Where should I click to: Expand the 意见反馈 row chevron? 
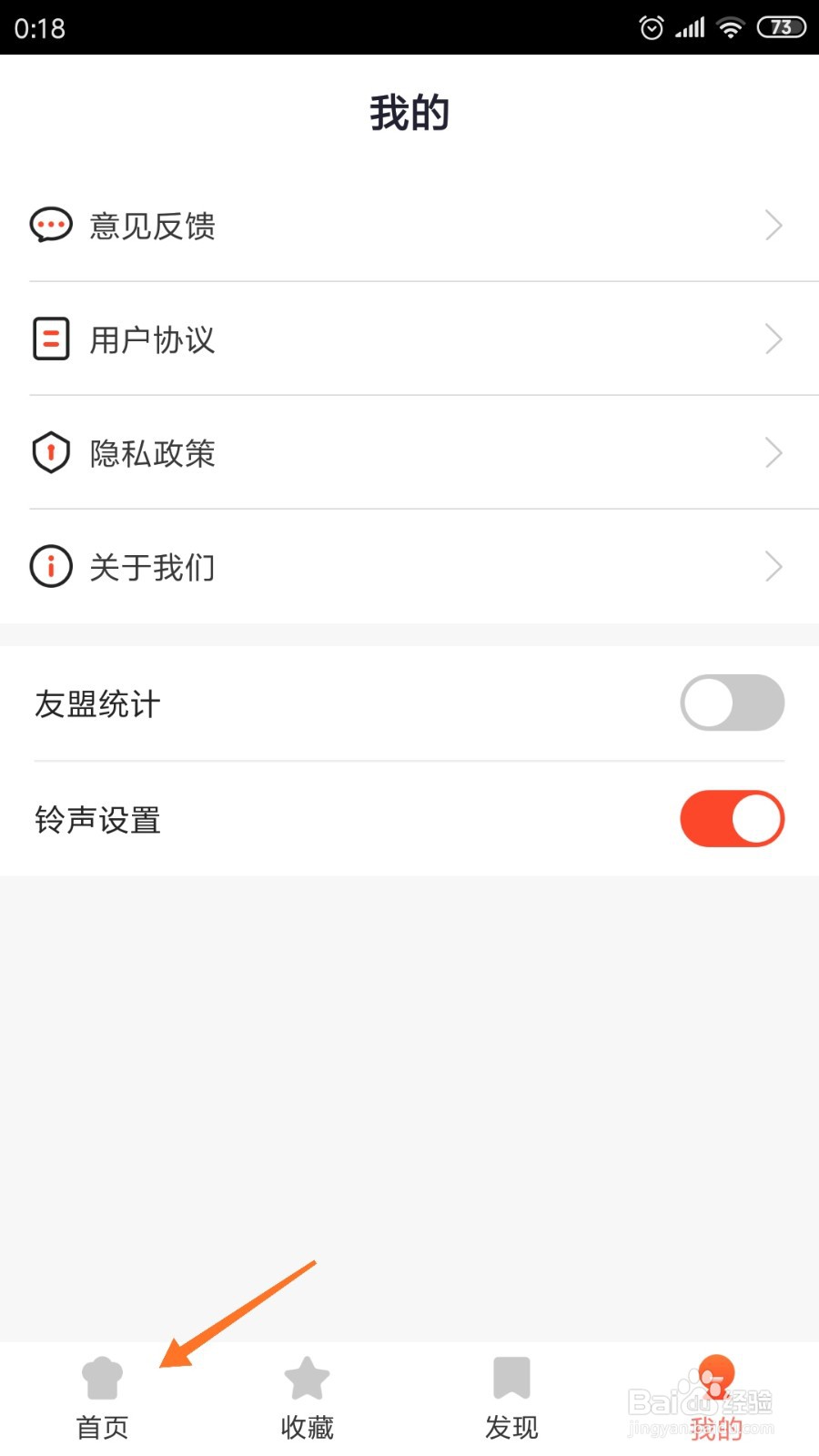(772, 226)
